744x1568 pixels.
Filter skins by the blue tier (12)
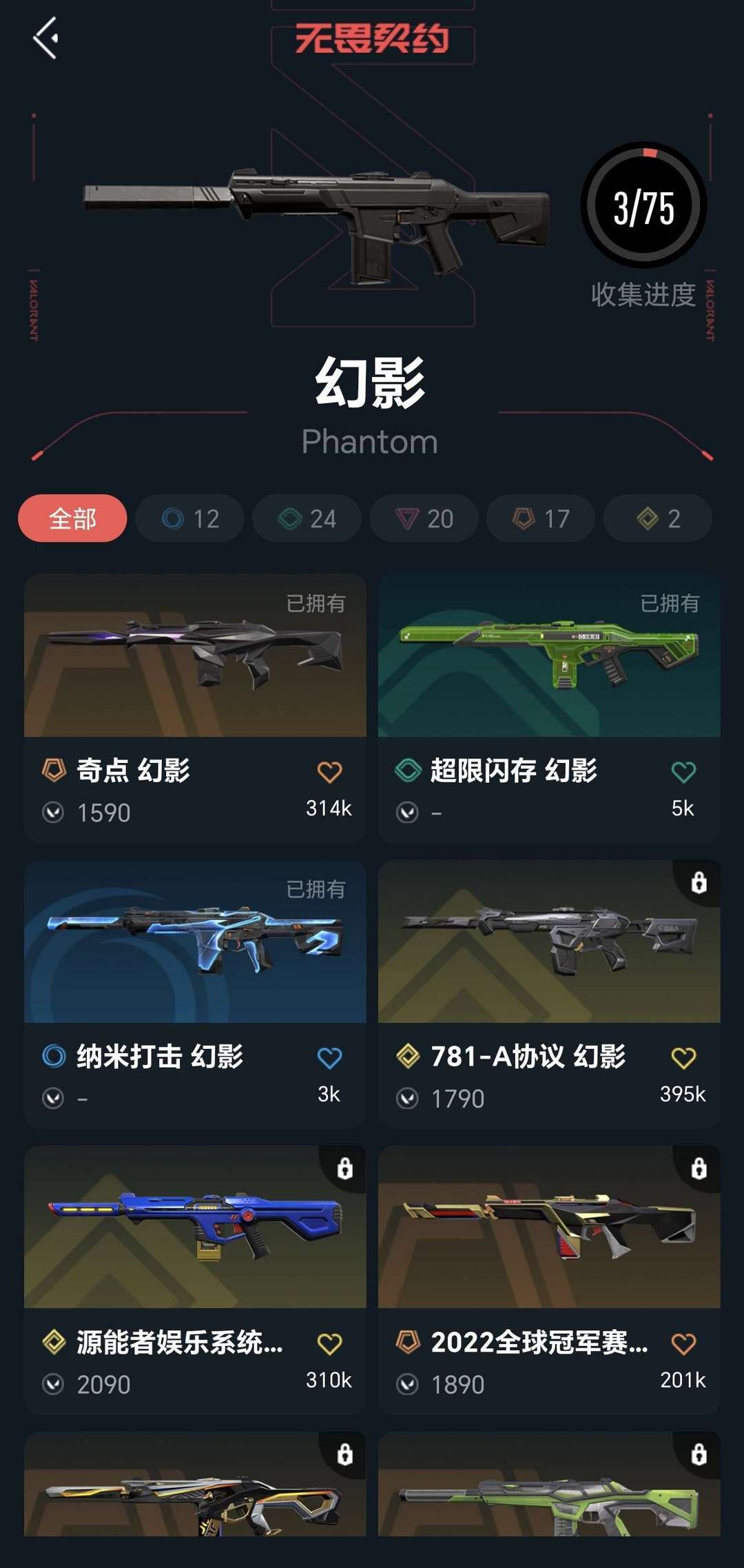pyautogui.click(x=189, y=518)
